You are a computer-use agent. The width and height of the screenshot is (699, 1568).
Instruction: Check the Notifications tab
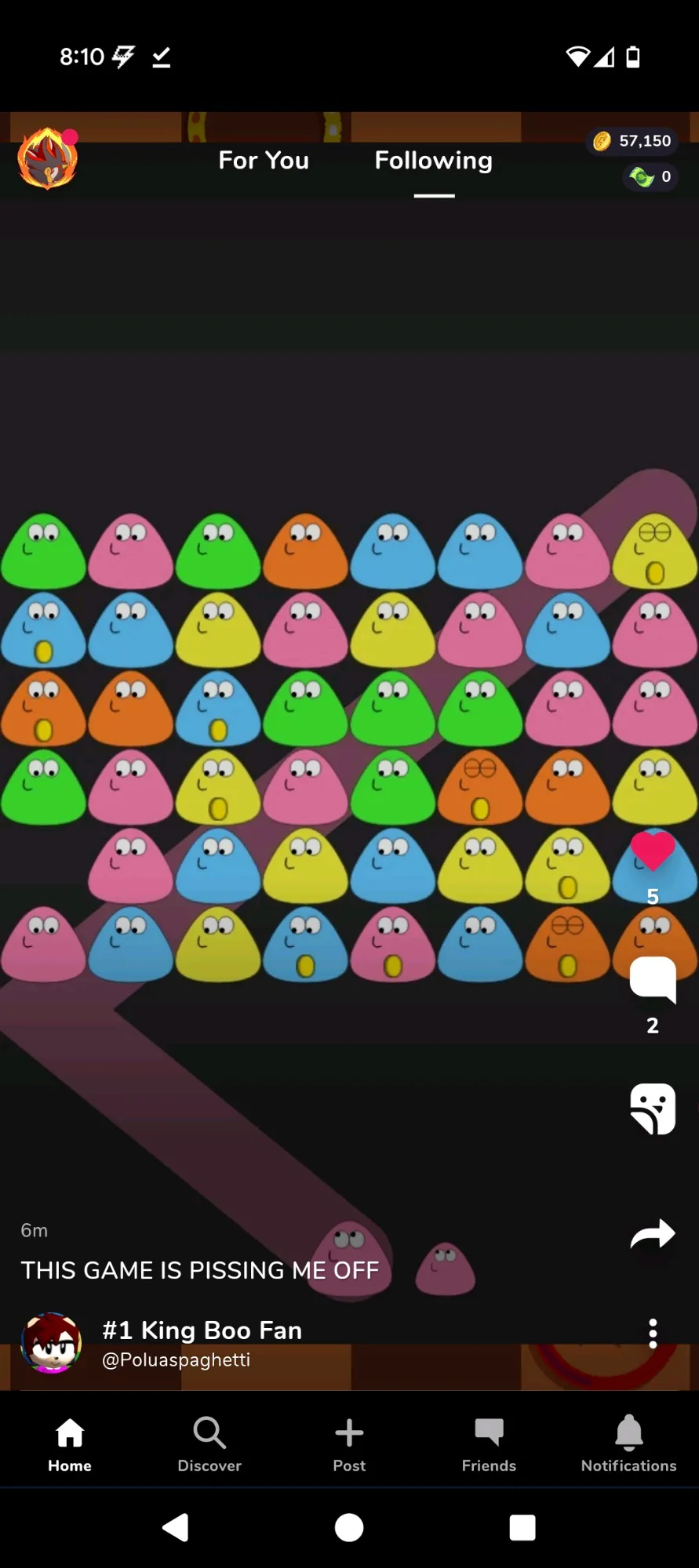coord(628,1444)
